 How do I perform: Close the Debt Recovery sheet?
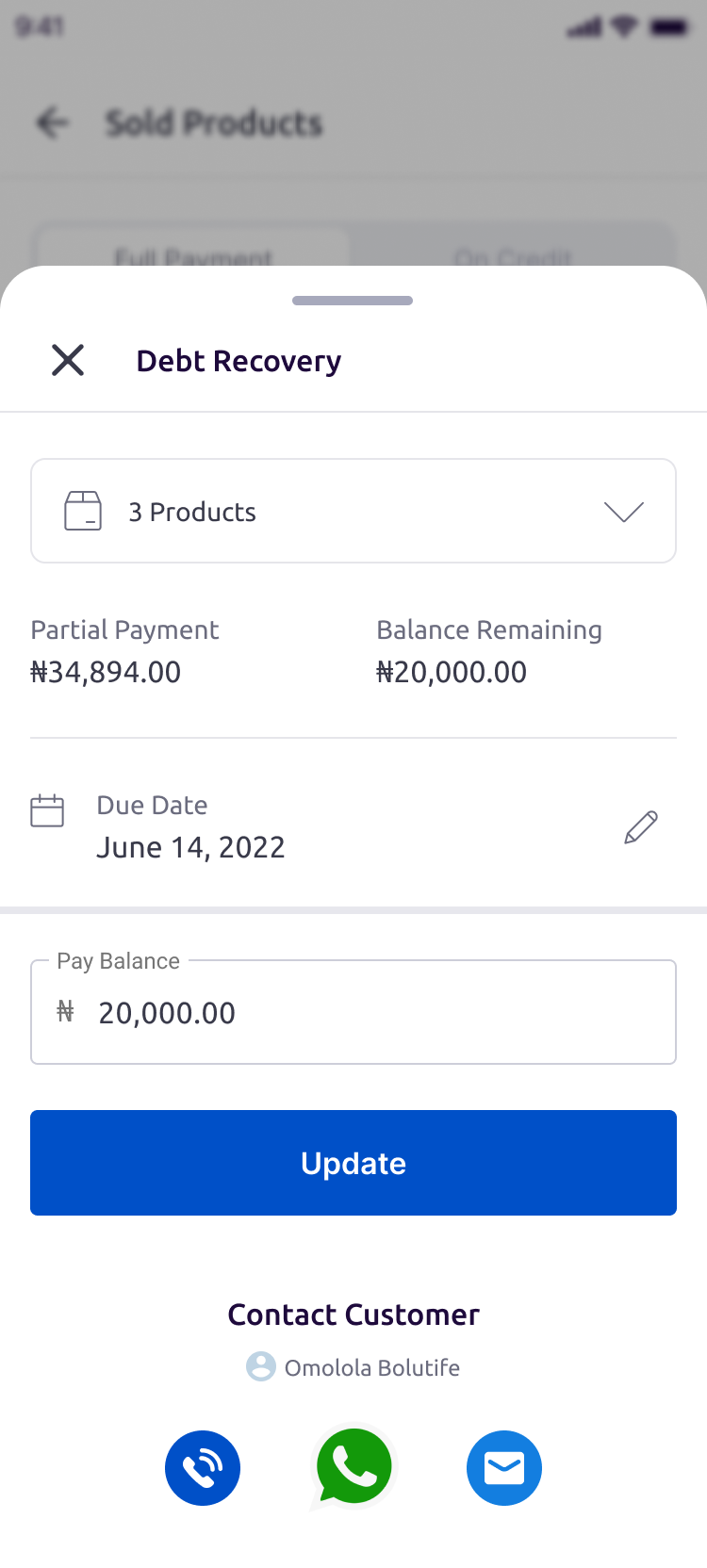pos(68,360)
